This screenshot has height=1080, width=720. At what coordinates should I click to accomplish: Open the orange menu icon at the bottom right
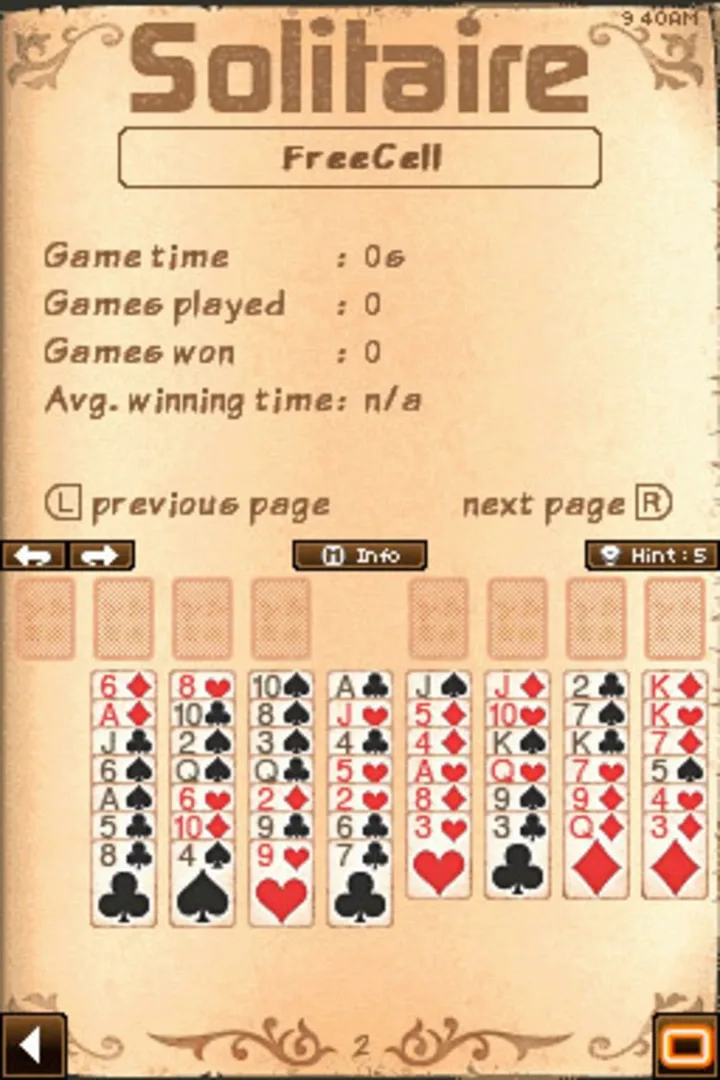[x=686, y=1046]
